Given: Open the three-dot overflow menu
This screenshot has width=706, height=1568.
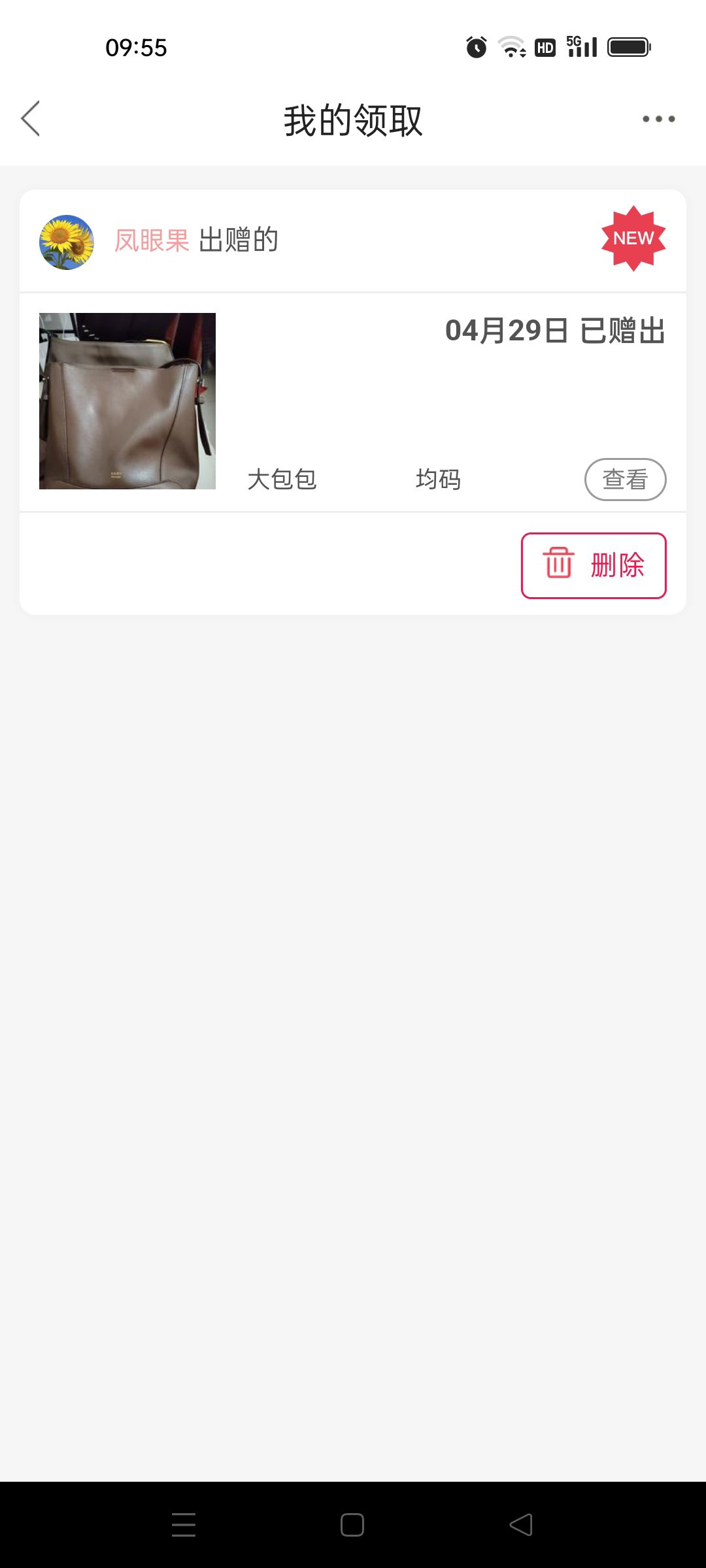Looking at the screenshot, I should click(x=658, y=119).
